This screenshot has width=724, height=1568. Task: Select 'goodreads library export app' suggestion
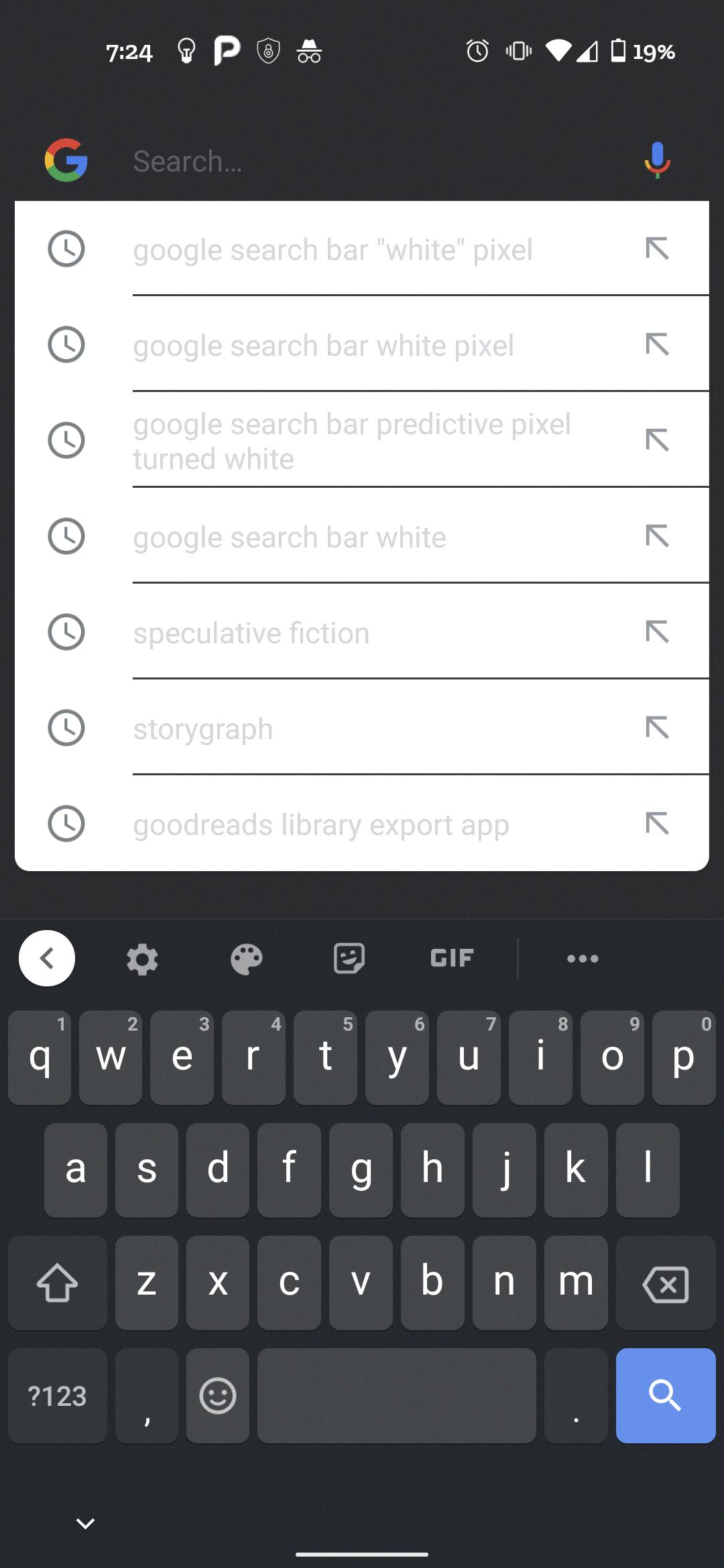[x=321, y=825]
